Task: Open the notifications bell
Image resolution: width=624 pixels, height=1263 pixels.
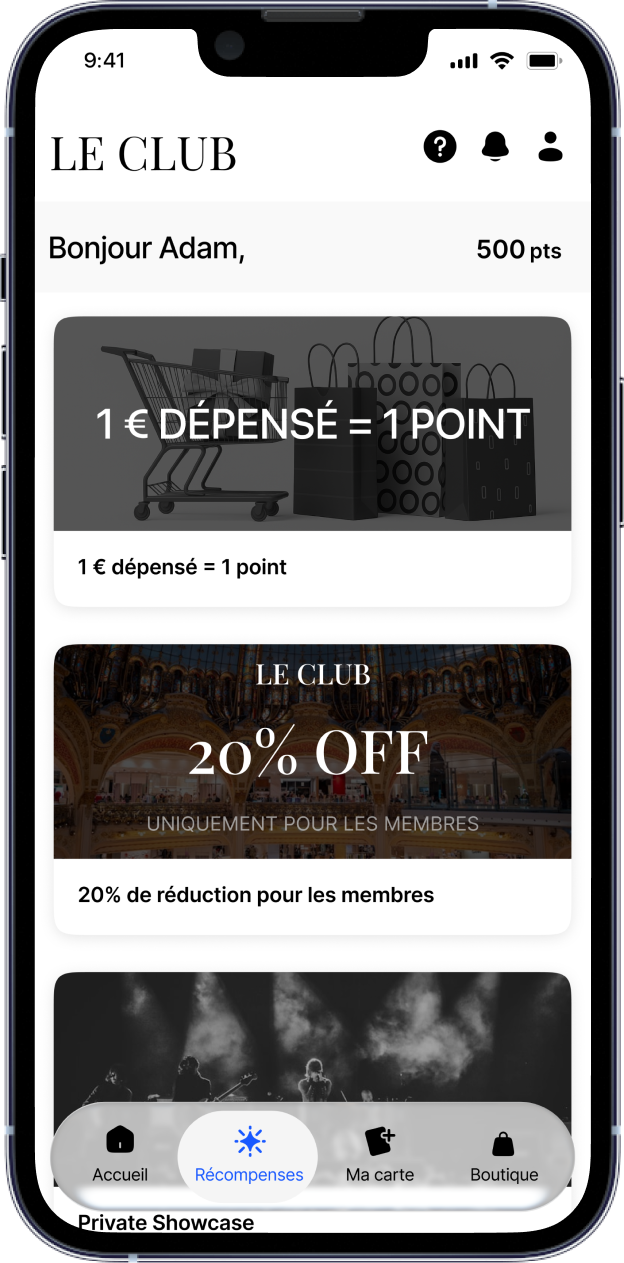Action: pyautogui.click(x=495, y=147)
